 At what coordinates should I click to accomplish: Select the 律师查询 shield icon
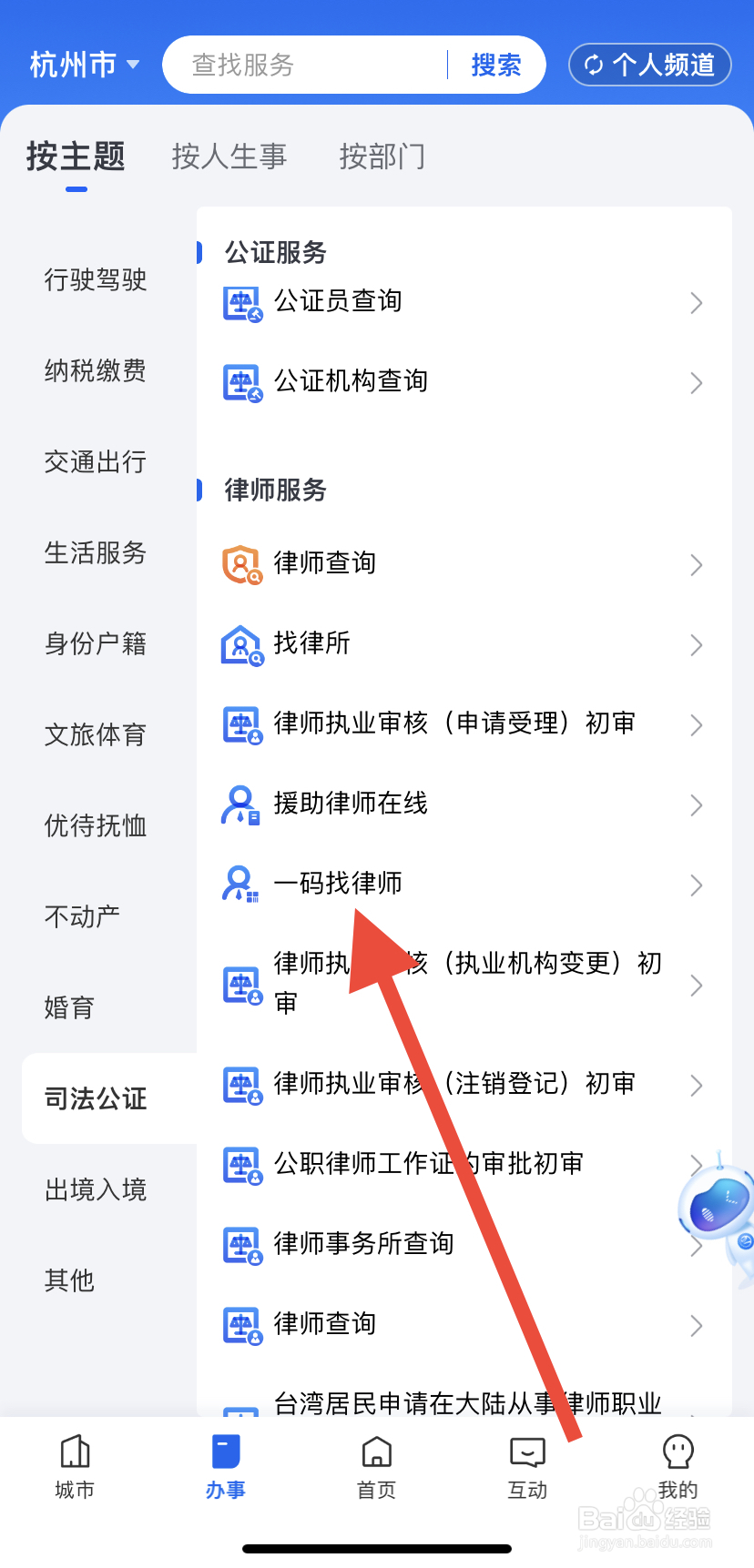click(x=241, y=562)
